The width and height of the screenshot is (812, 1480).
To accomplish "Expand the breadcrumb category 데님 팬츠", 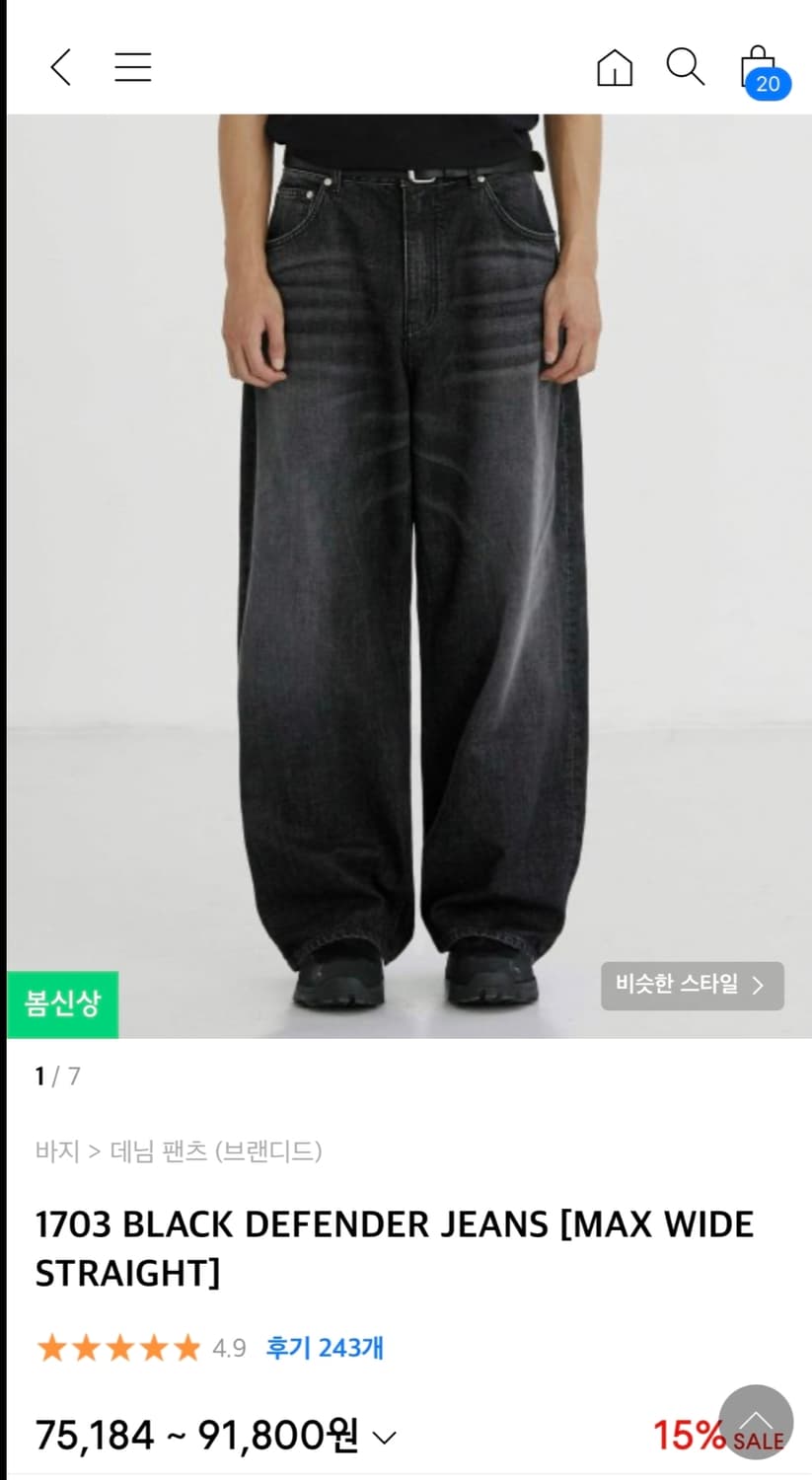I will pos(158,1151).
